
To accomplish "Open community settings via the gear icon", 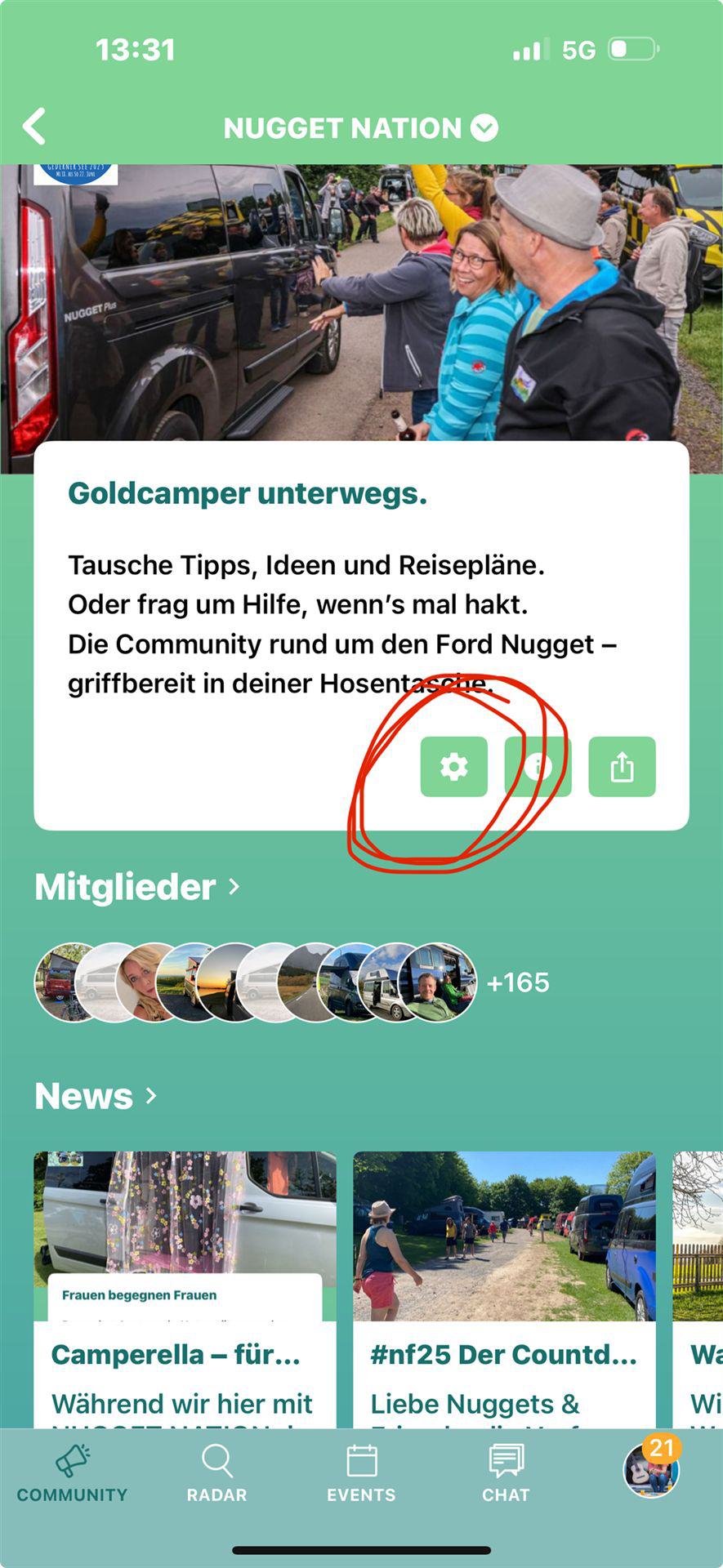I will 453,766.
